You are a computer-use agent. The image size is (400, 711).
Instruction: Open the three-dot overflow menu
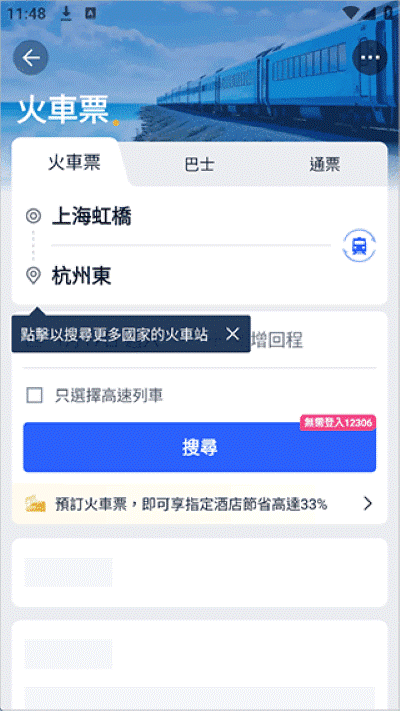click(370, 58)
